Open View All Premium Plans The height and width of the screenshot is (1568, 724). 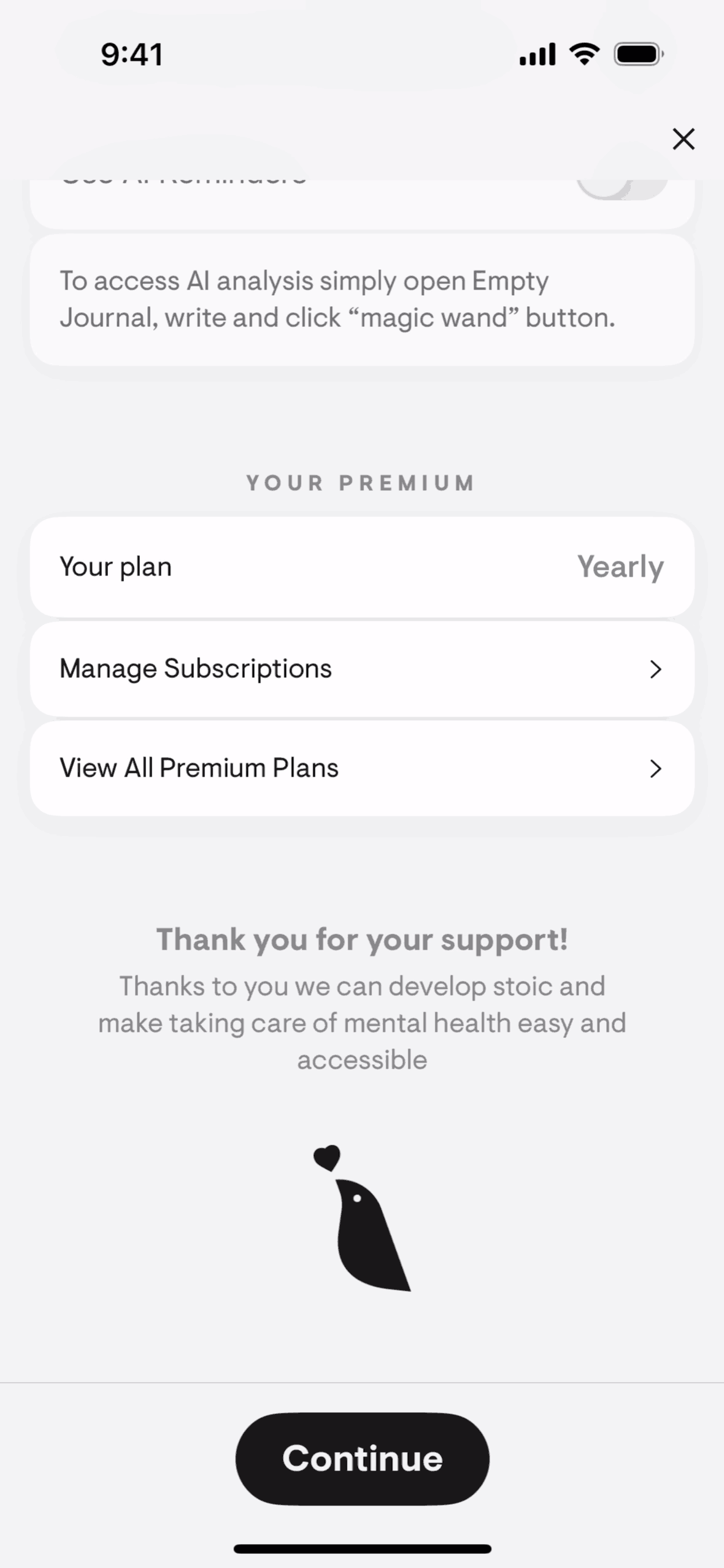(362, 768)
